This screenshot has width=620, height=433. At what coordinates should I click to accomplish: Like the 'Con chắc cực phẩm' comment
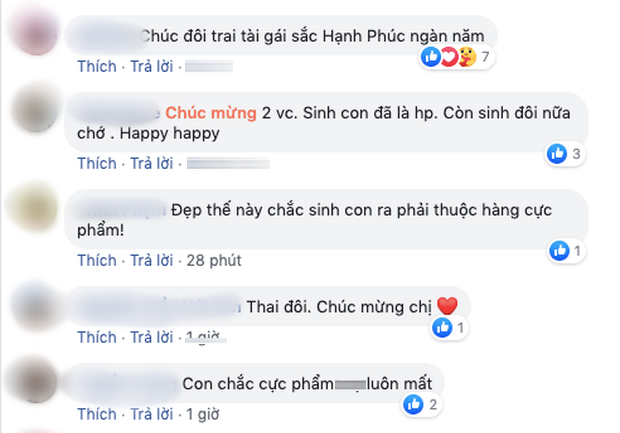(96, 412)
